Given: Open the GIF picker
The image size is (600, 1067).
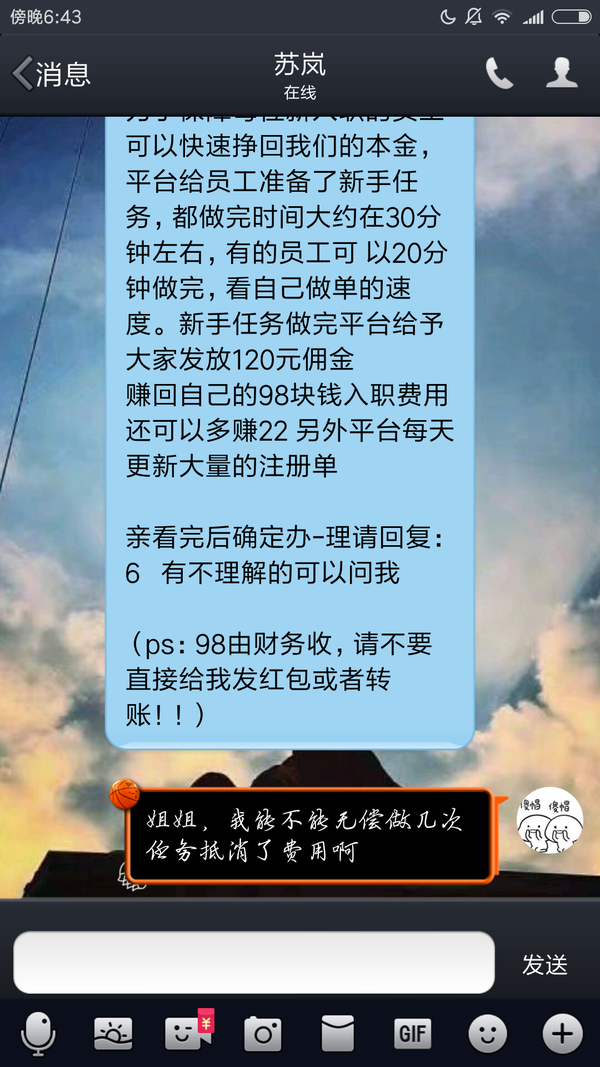Looking at the screenshot, I should (412, 1034).
